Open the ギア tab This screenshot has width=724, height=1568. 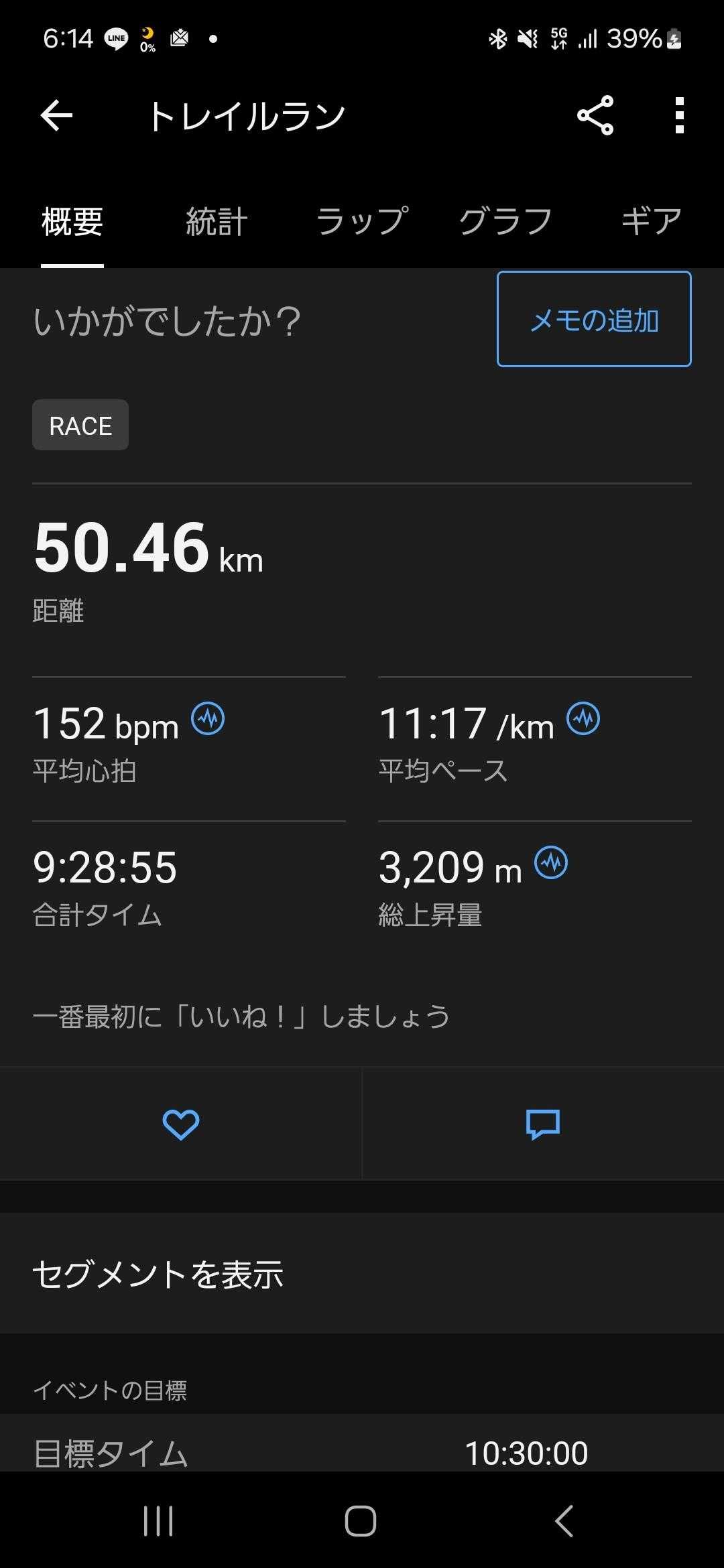click(651, 221)
